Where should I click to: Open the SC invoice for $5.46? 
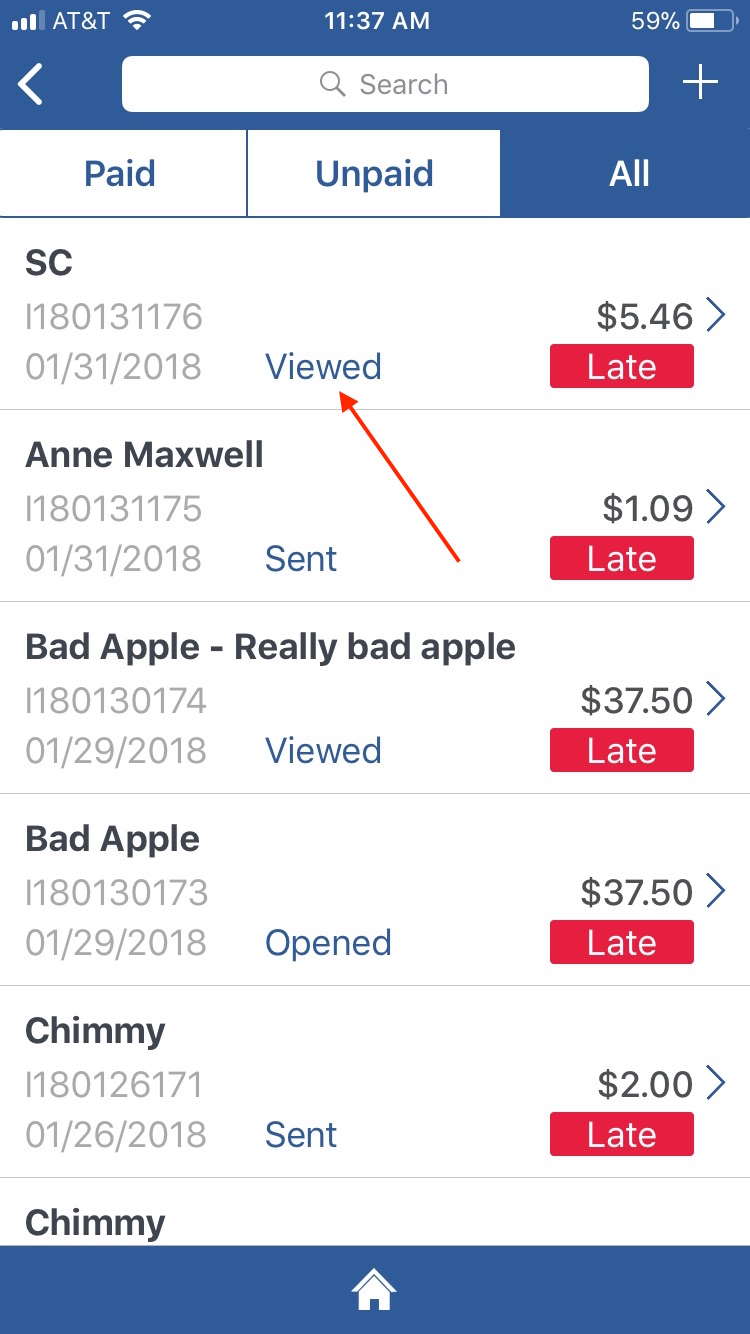click(374, 315)
